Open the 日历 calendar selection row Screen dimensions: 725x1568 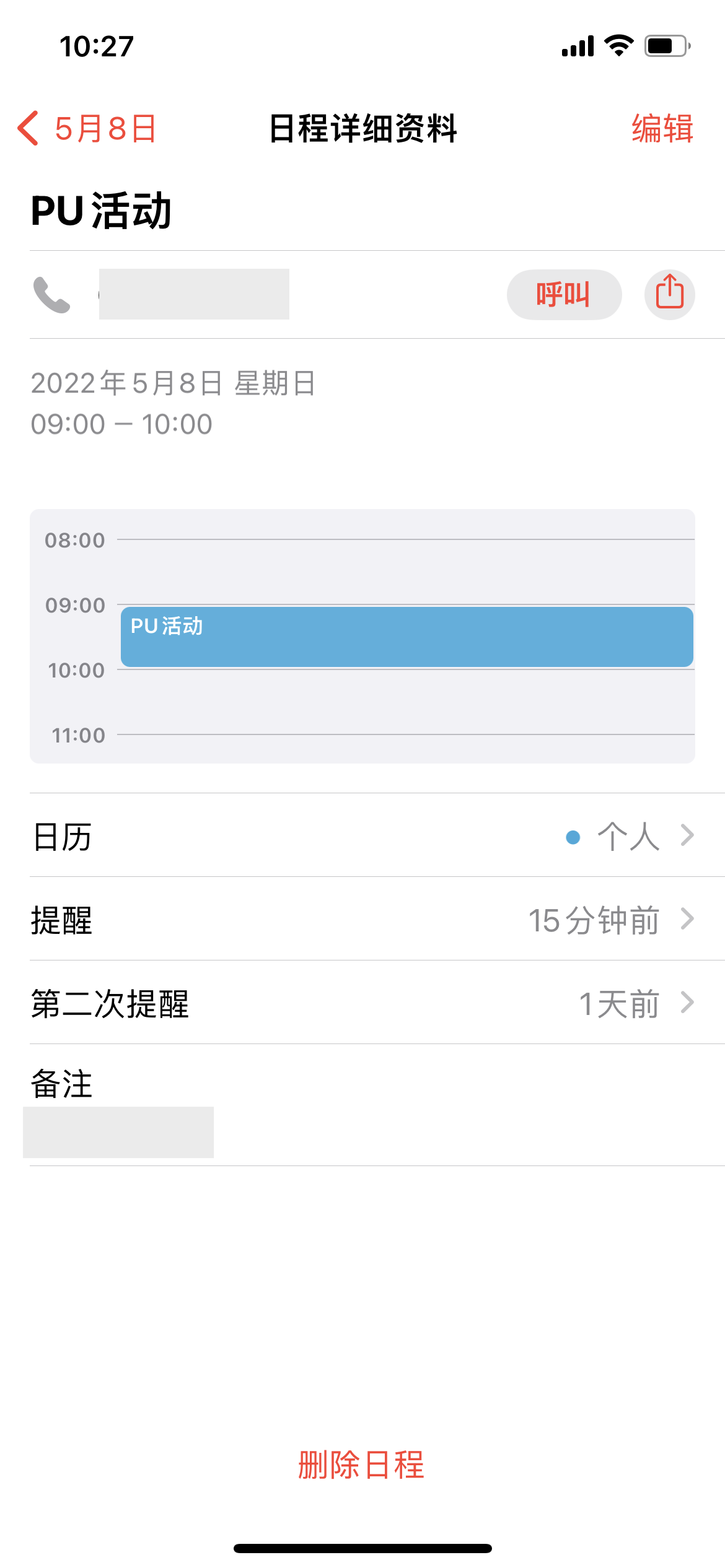(362, 836)
